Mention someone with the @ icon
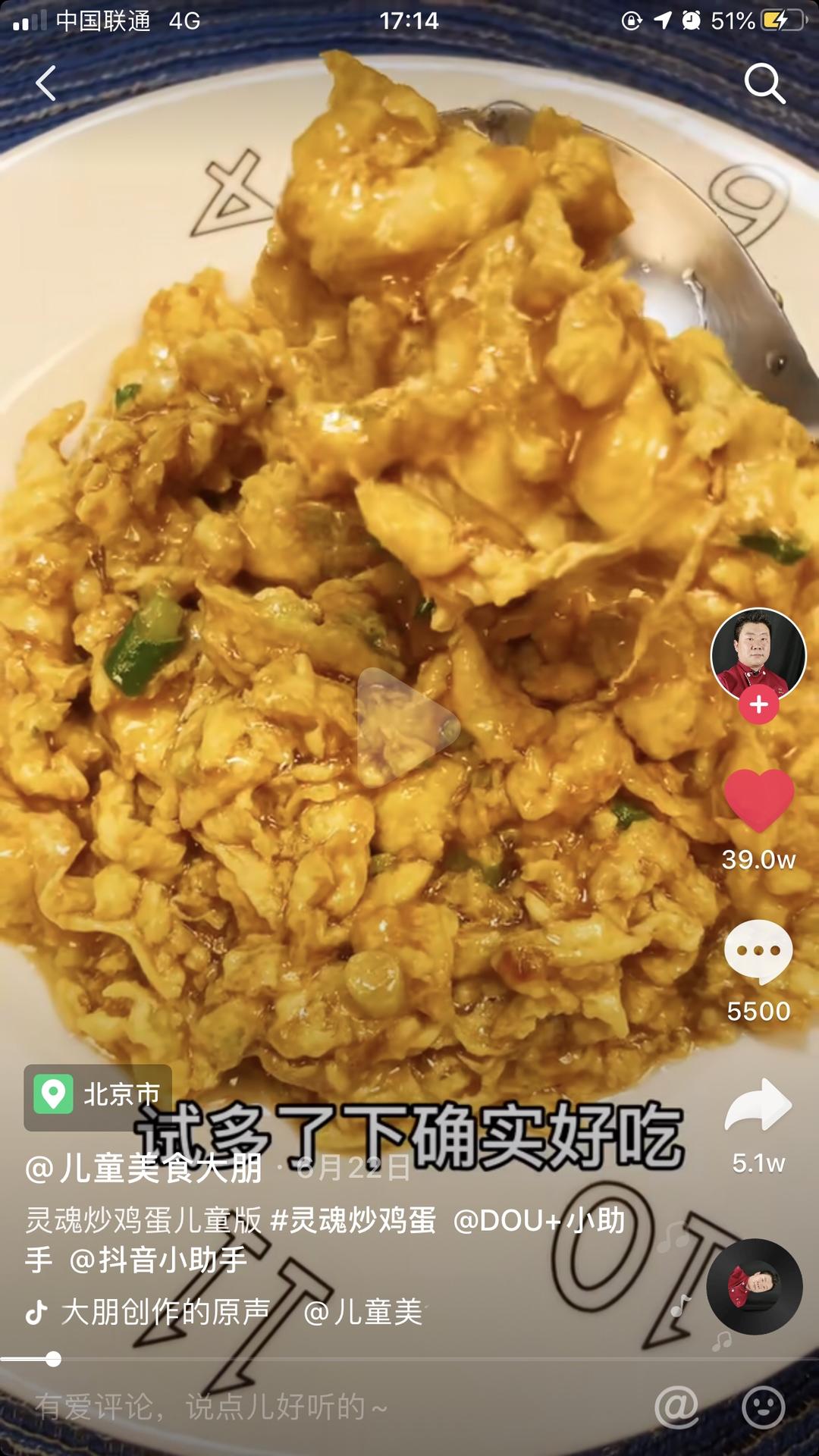 (x=676, y=1407)
